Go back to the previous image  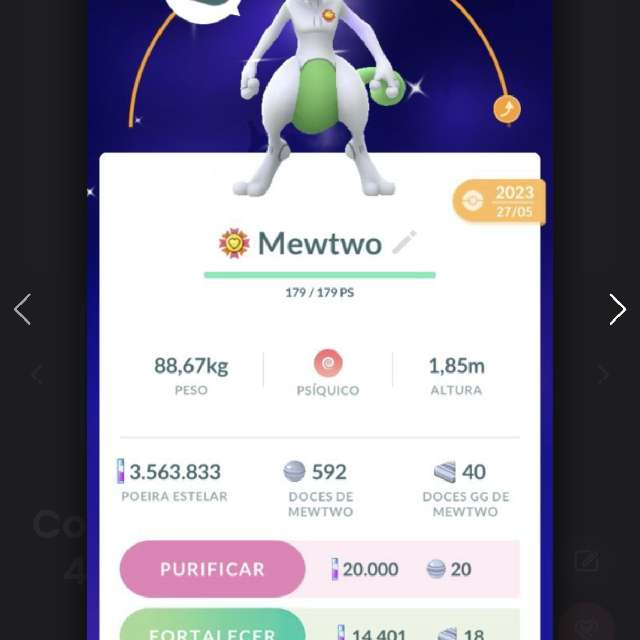22,310
